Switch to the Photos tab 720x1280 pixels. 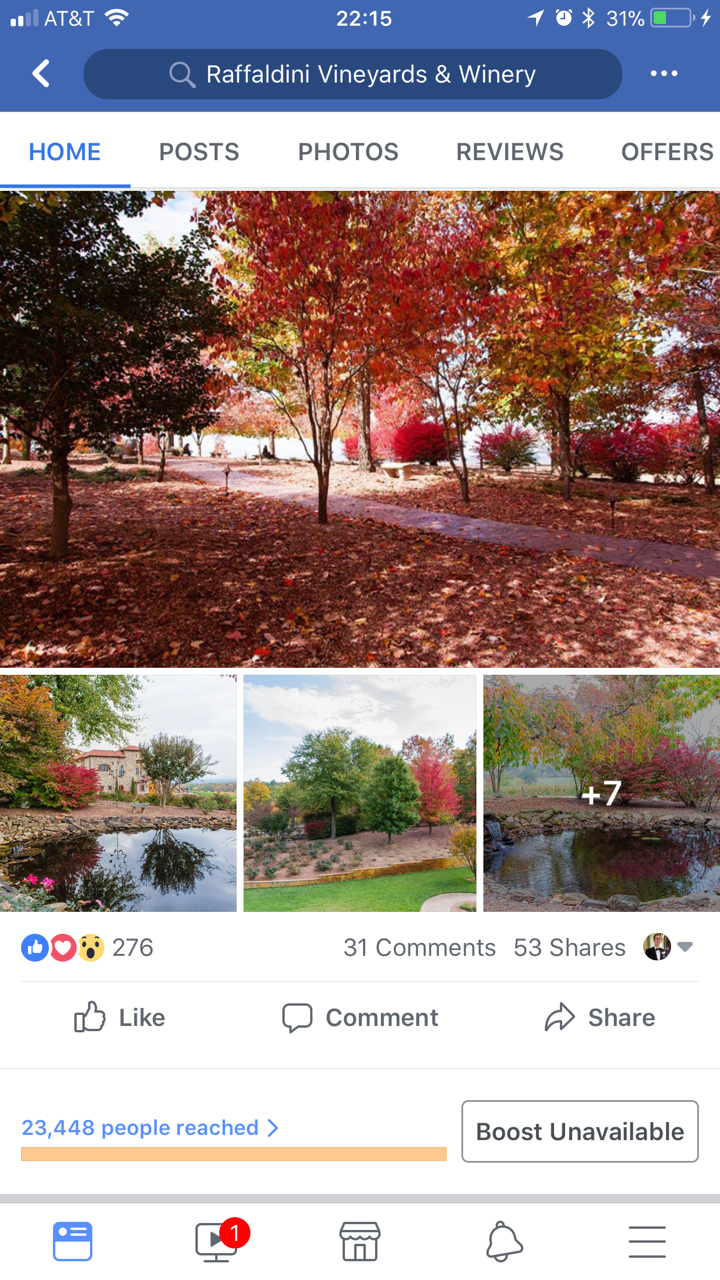coord(348,152)
